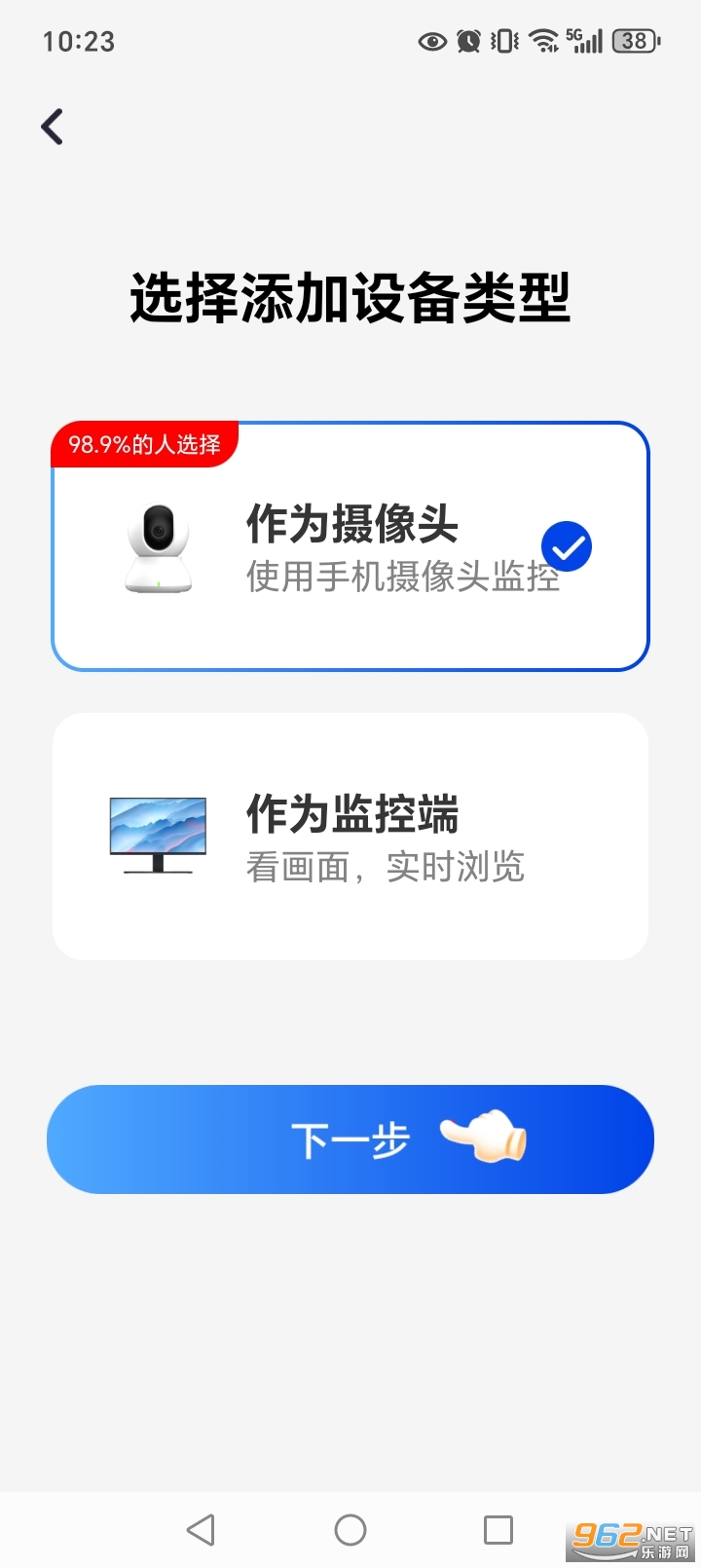Select the 作为摄像头 device type card
Image resolution: width=701 pixels, height=1568 pixels.
coord(350,546)
